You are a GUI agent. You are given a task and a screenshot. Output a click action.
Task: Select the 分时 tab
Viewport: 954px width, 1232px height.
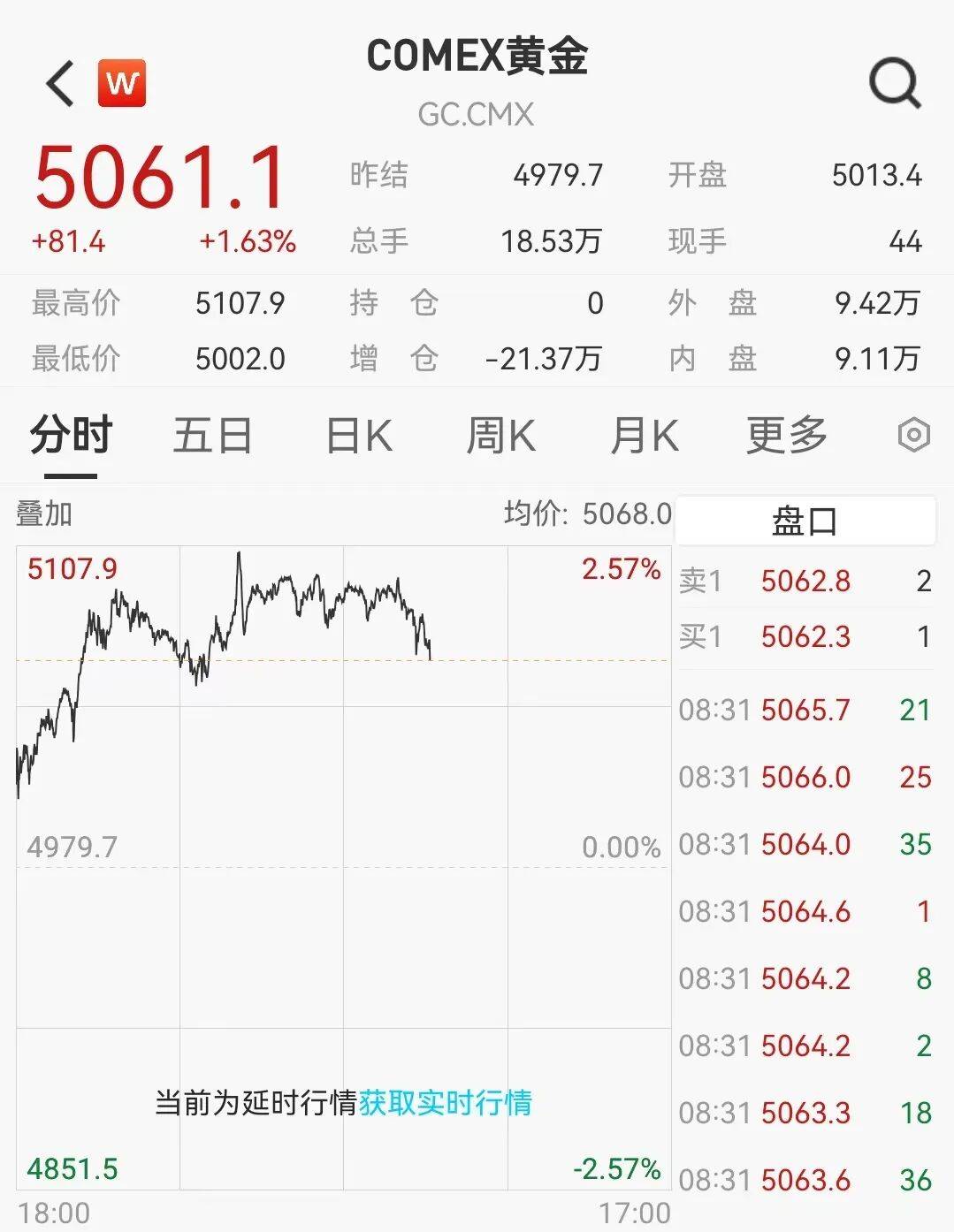(71, 436)
